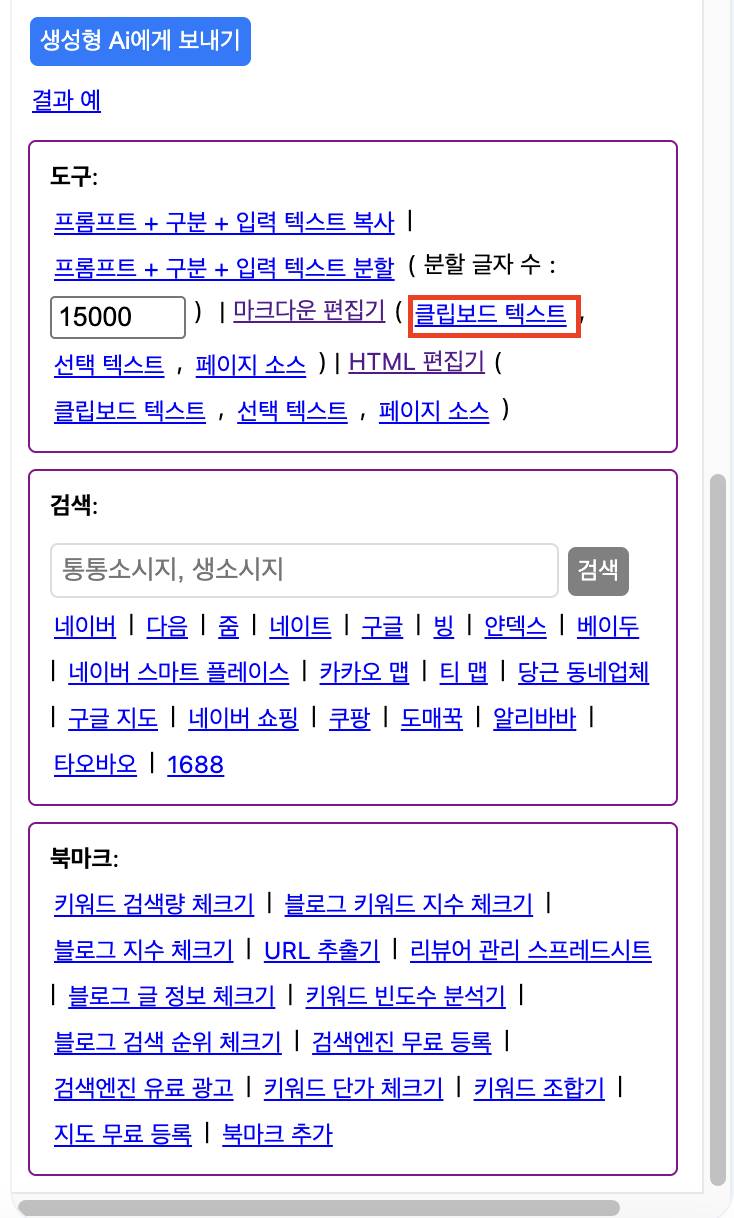Tap 프롬프트 + 구분 + 입력 텍스트 분할

coord(224,267)
